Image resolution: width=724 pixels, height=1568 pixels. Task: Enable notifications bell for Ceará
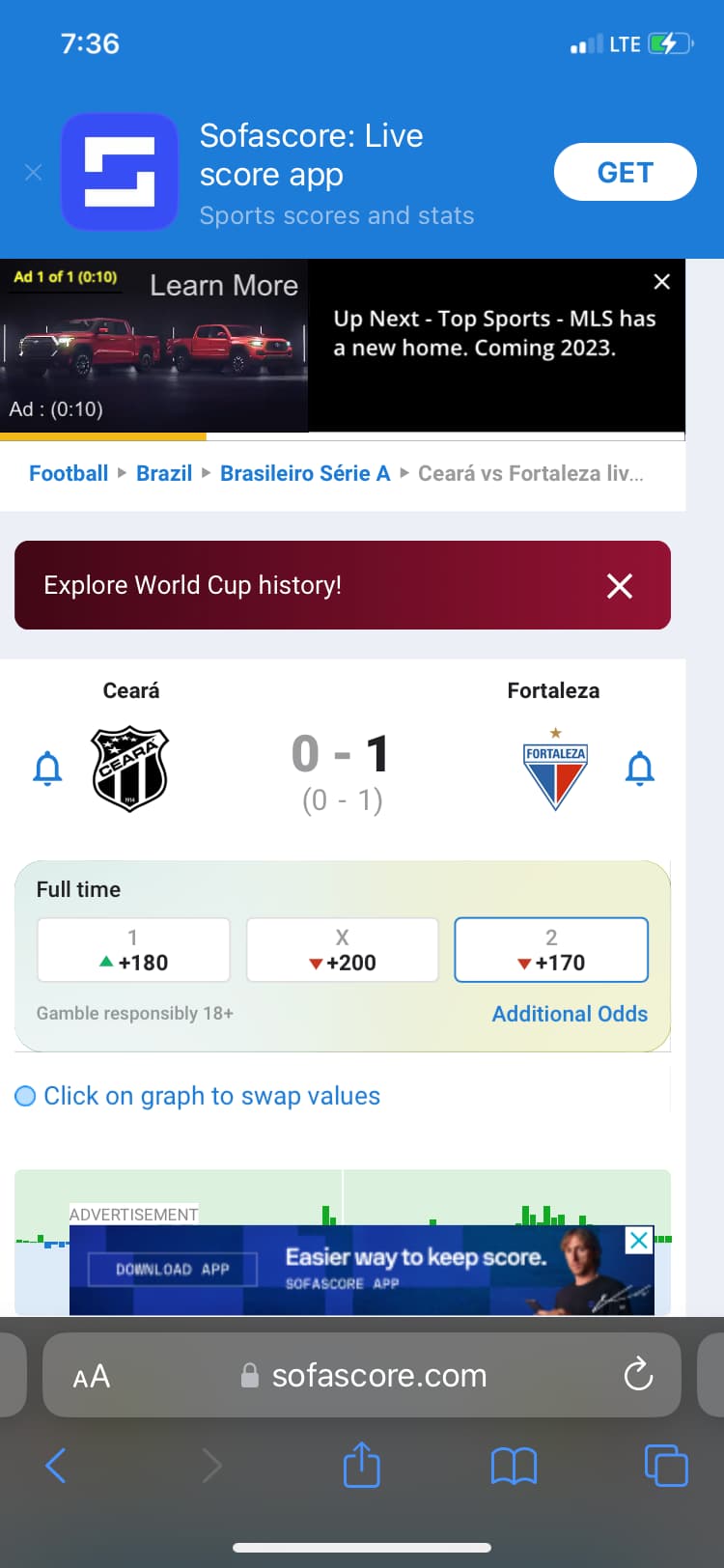[47, 770]
